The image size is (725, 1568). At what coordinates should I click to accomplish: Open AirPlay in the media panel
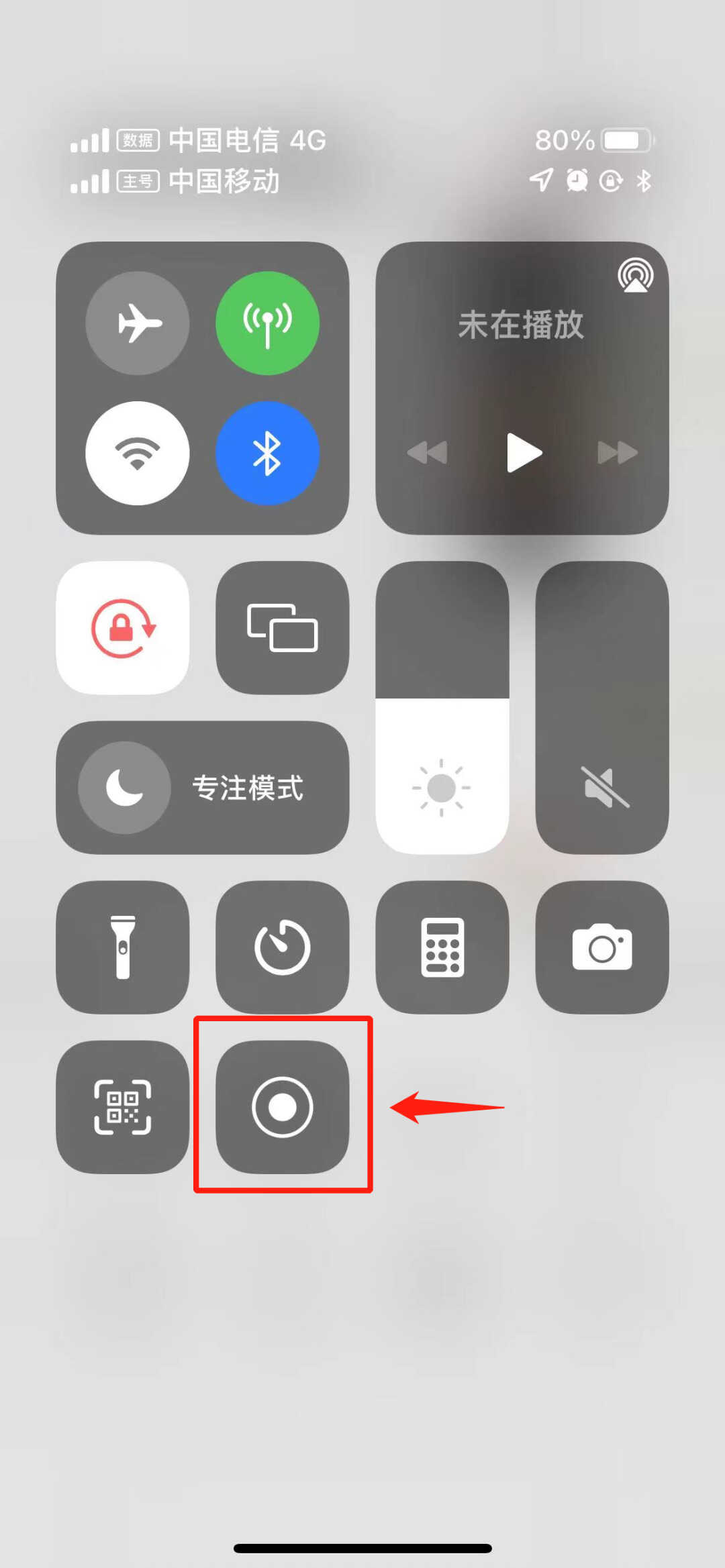(x=635, y=275)
